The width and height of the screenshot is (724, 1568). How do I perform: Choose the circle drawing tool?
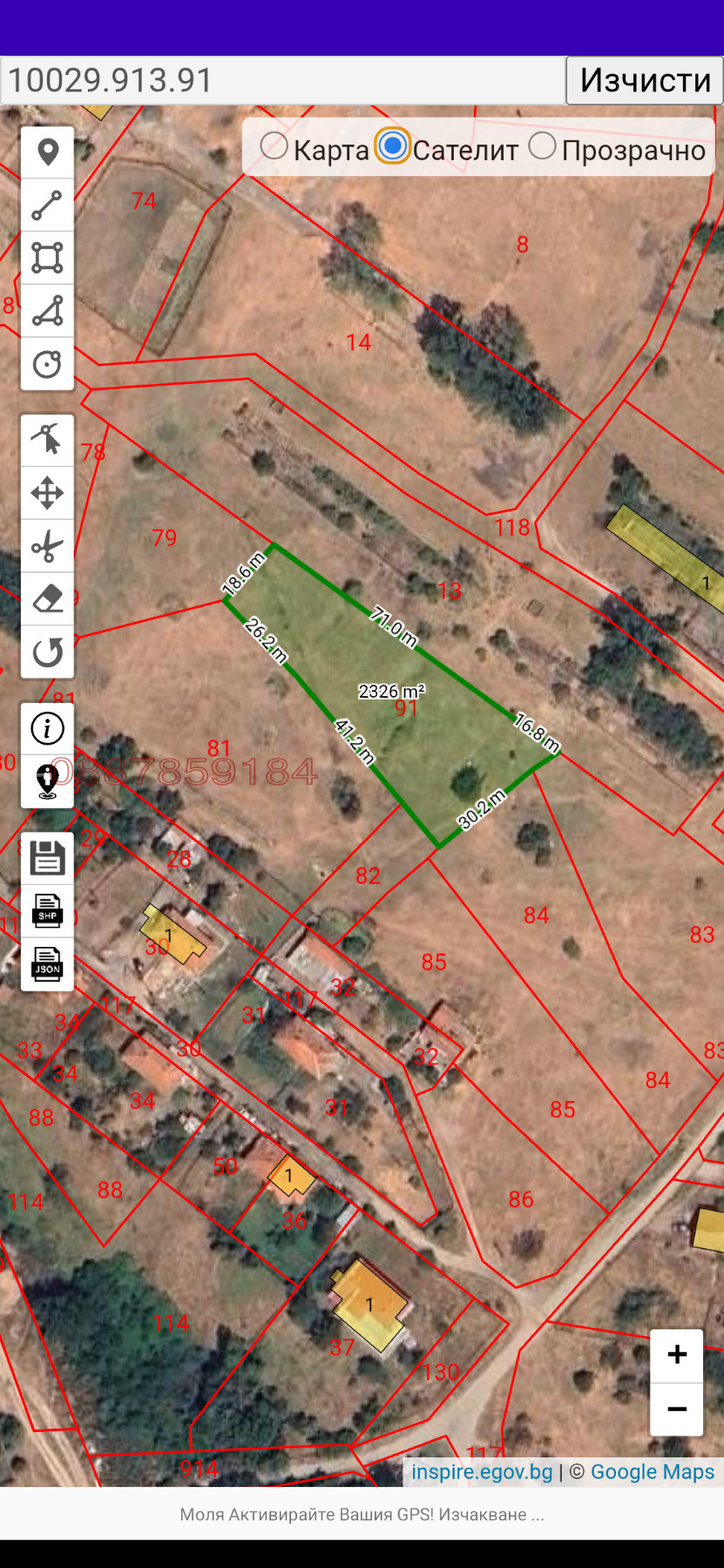pos(47,363)
